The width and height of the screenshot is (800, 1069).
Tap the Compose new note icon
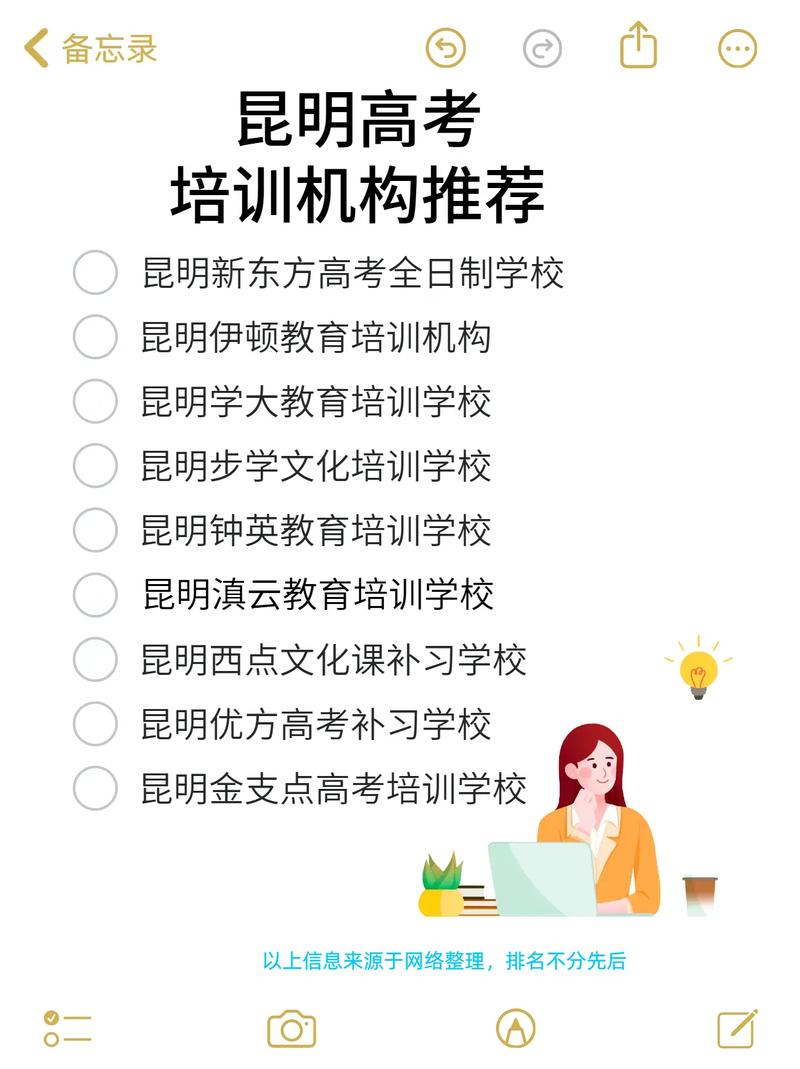click(x=738, y=1030)
